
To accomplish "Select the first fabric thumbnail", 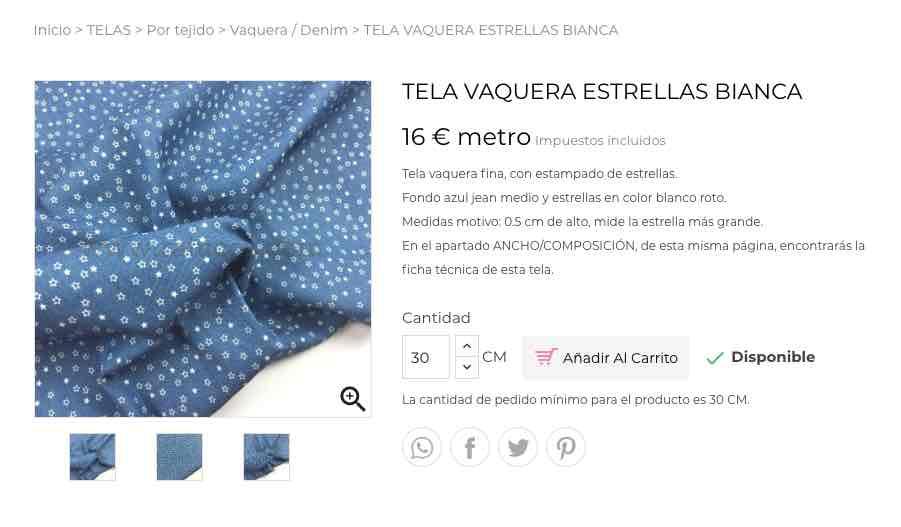I will point(92,457).
